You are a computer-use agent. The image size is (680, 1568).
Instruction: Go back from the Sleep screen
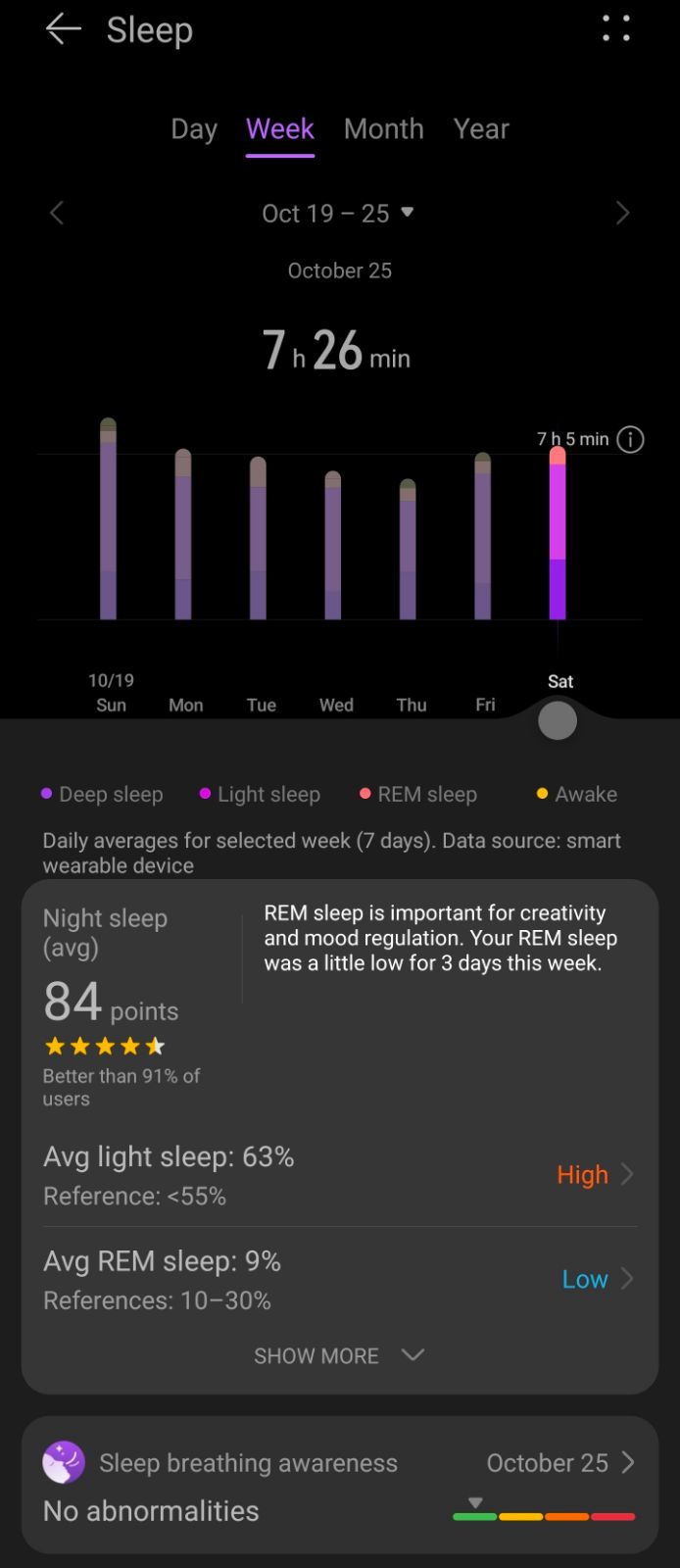point(63,29)
